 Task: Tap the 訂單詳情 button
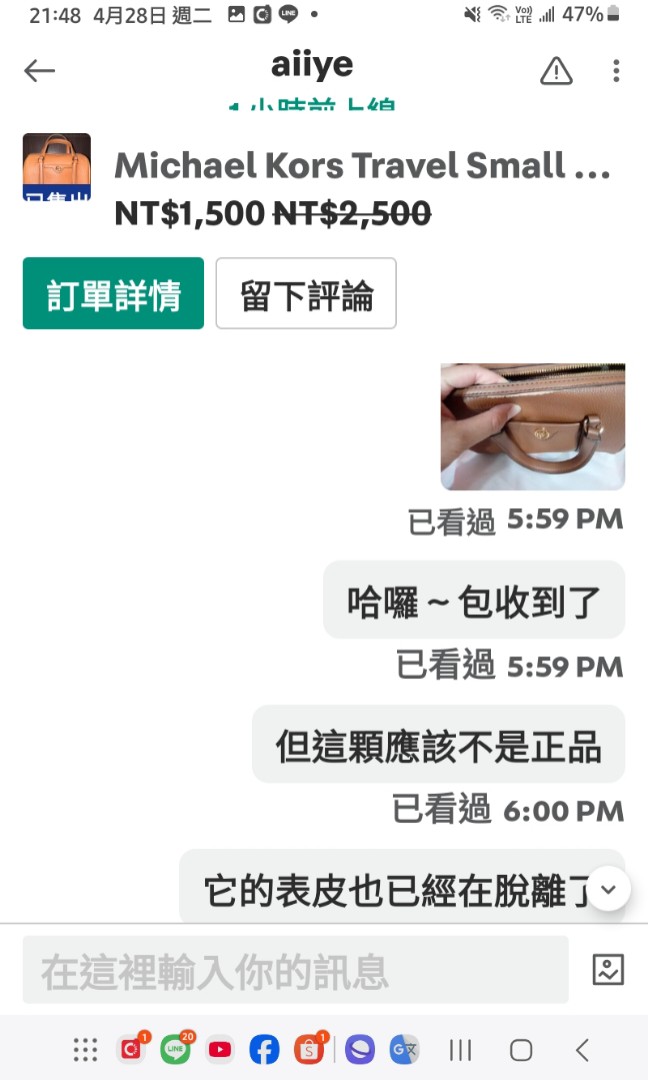114,293
